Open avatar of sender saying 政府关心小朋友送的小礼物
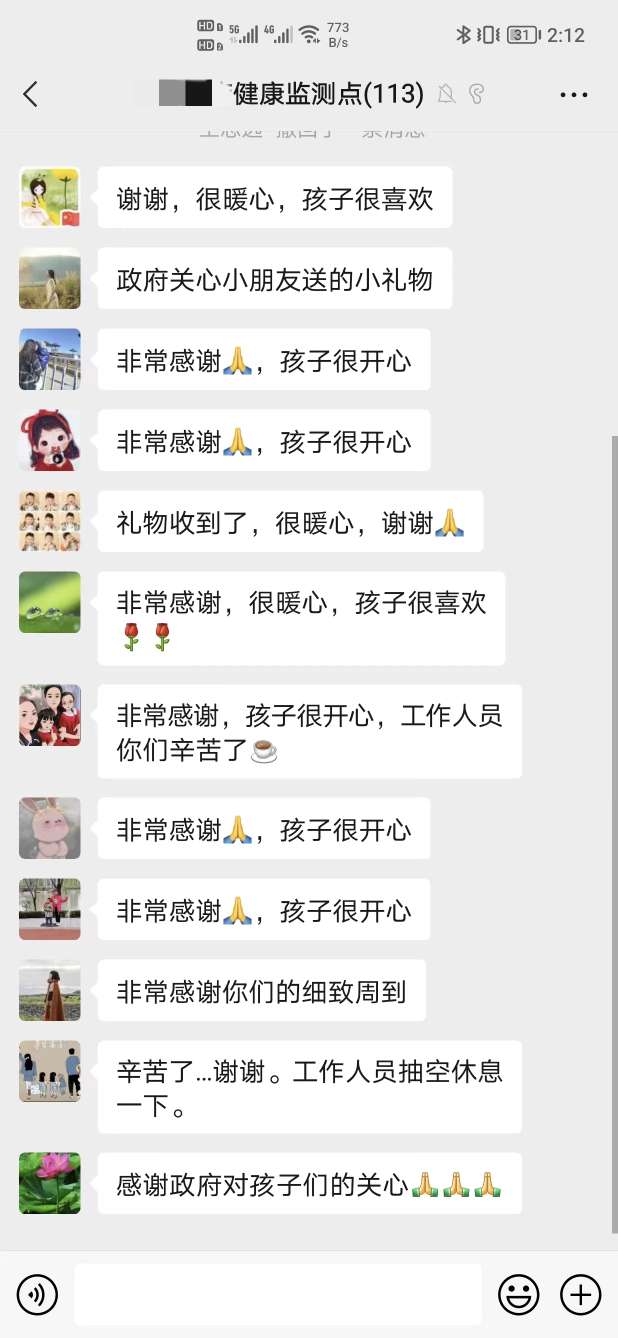This screenshot has width=618, height=1338. click(x=50, y=278)
